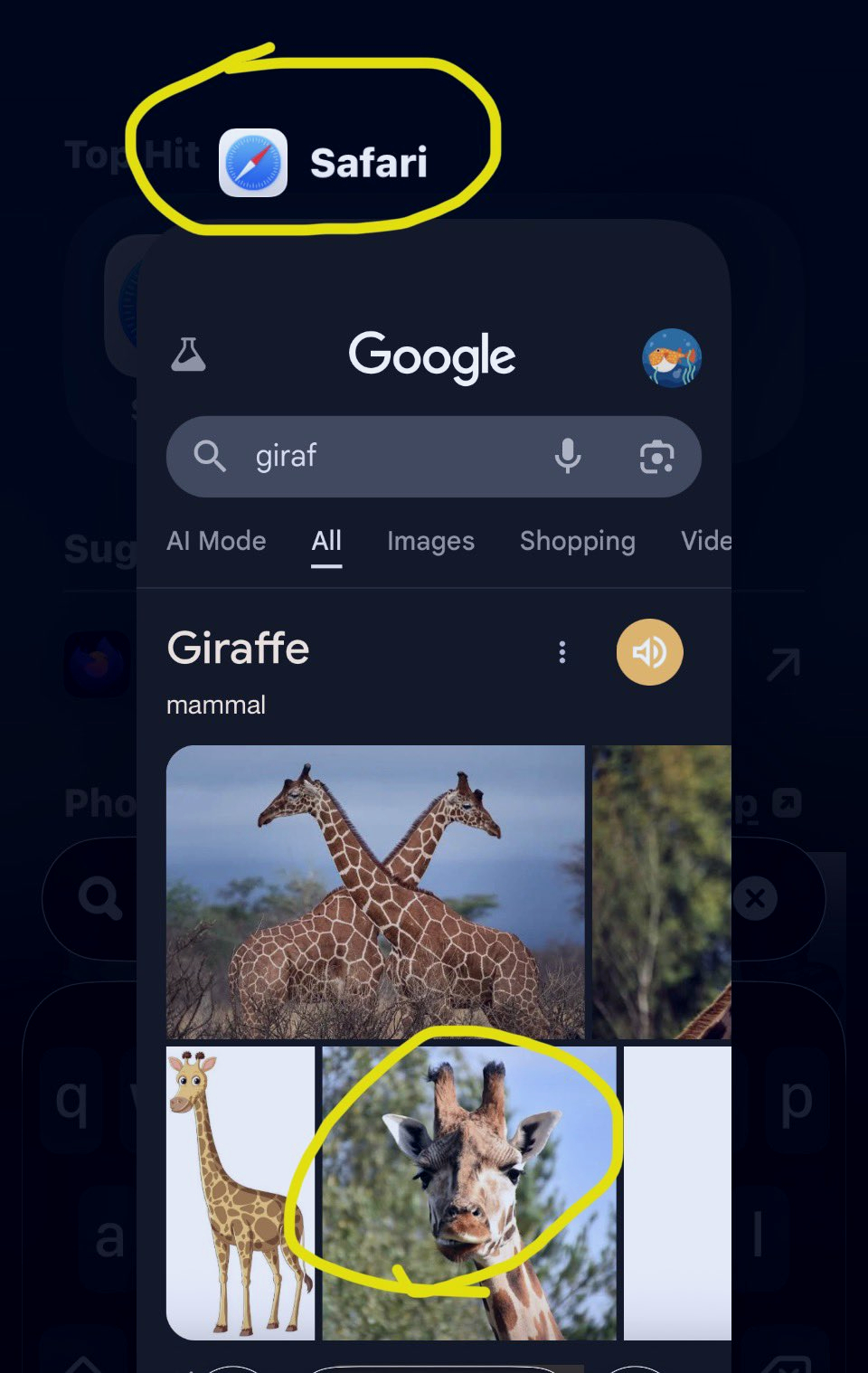Switch to the Images tab
Screen dimensions: 868x1373
coord(430,541)
